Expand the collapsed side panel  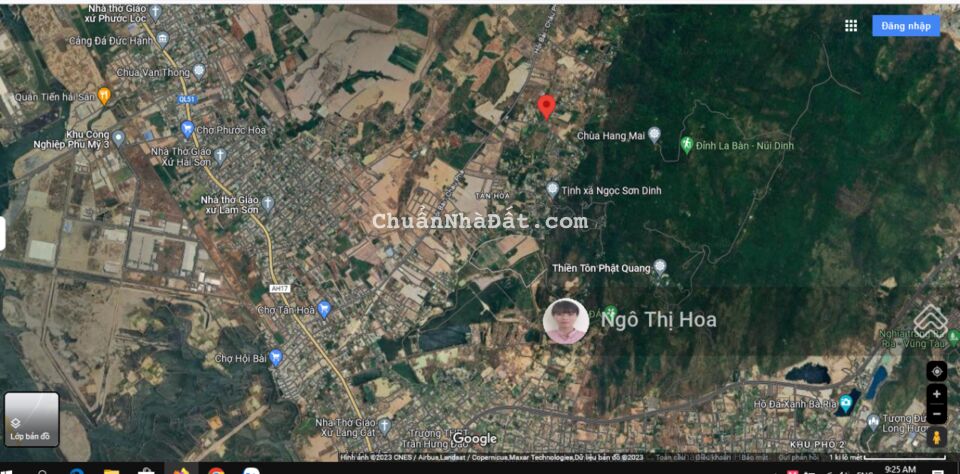coord(3,234)
